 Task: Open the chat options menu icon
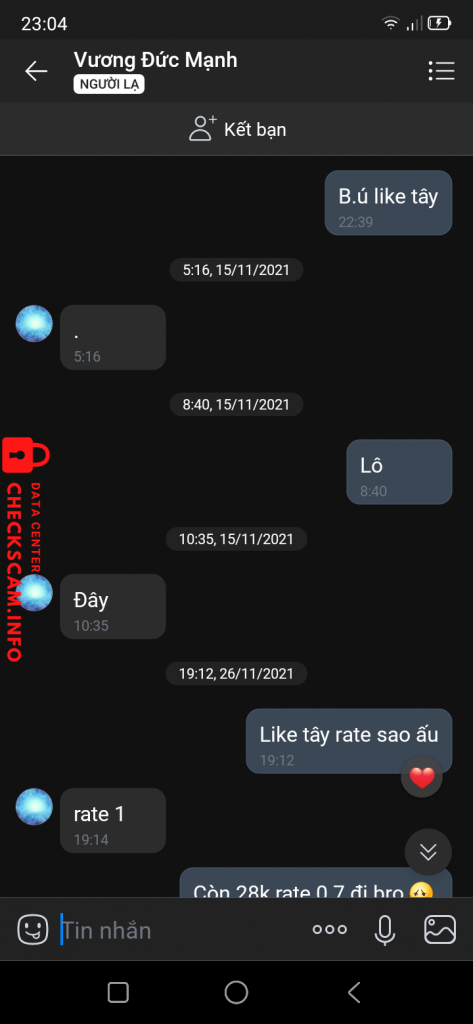441,71
